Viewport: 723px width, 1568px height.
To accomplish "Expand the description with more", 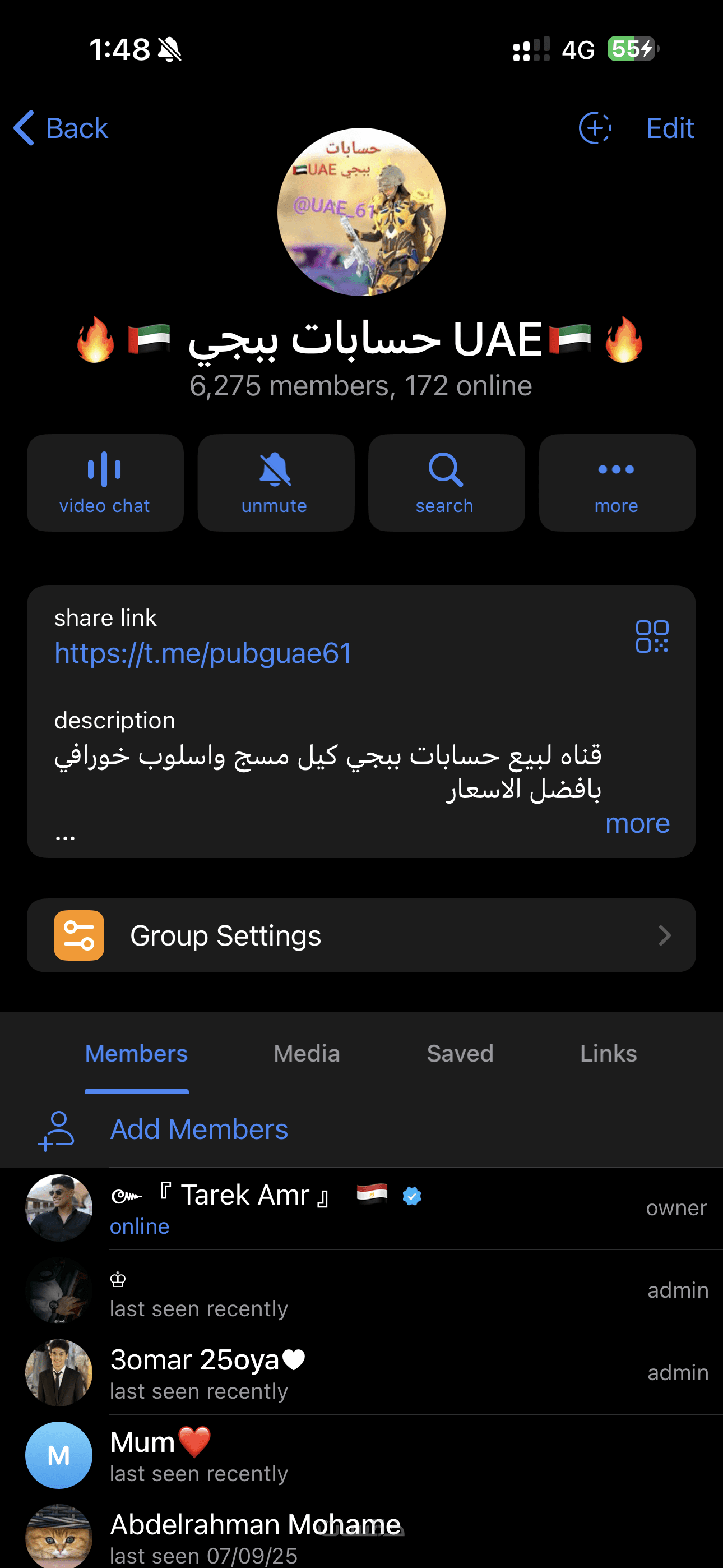I will (637, 824).
